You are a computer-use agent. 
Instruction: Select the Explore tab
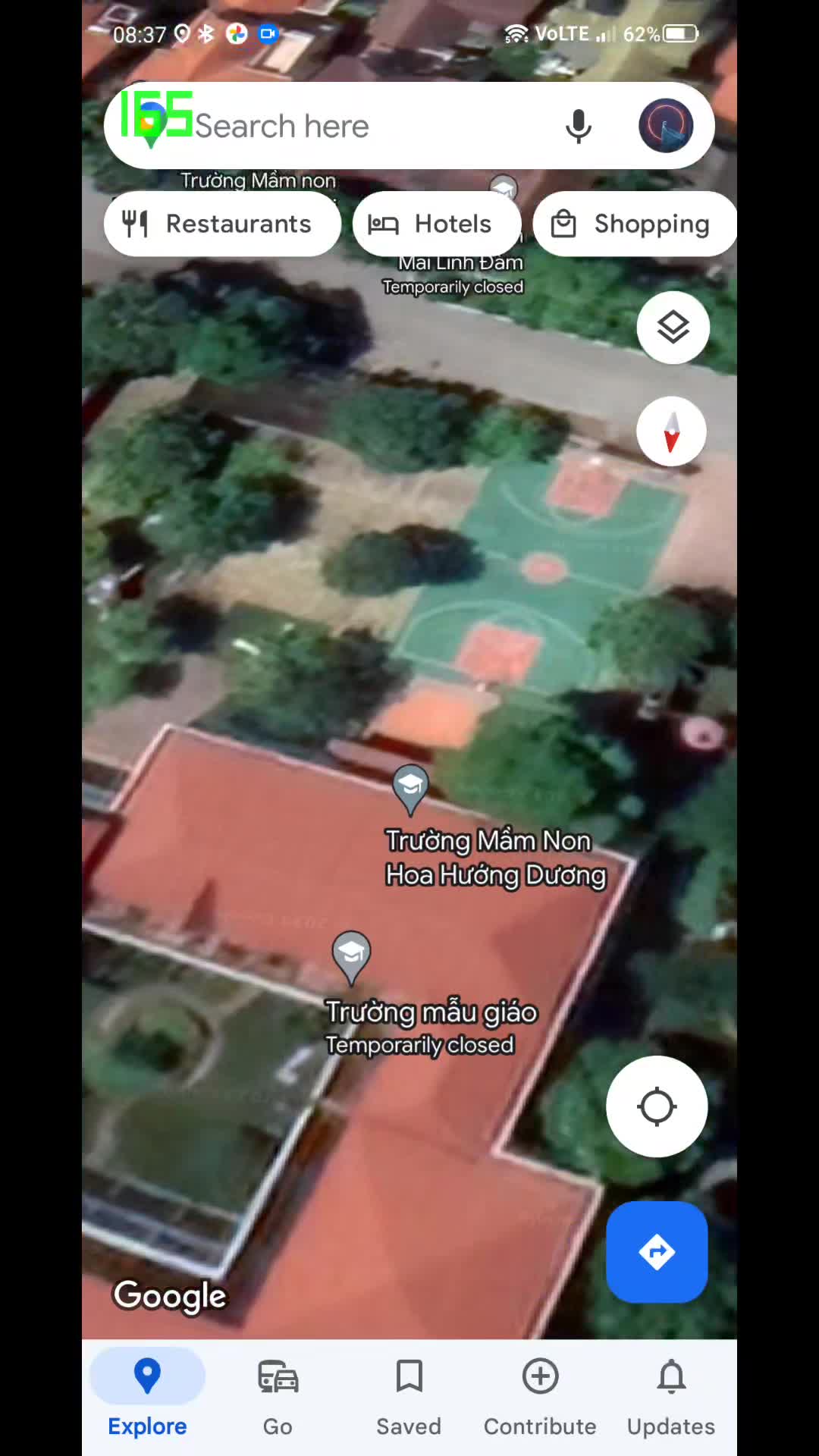pyautogui.click(x=147, y=1395)
